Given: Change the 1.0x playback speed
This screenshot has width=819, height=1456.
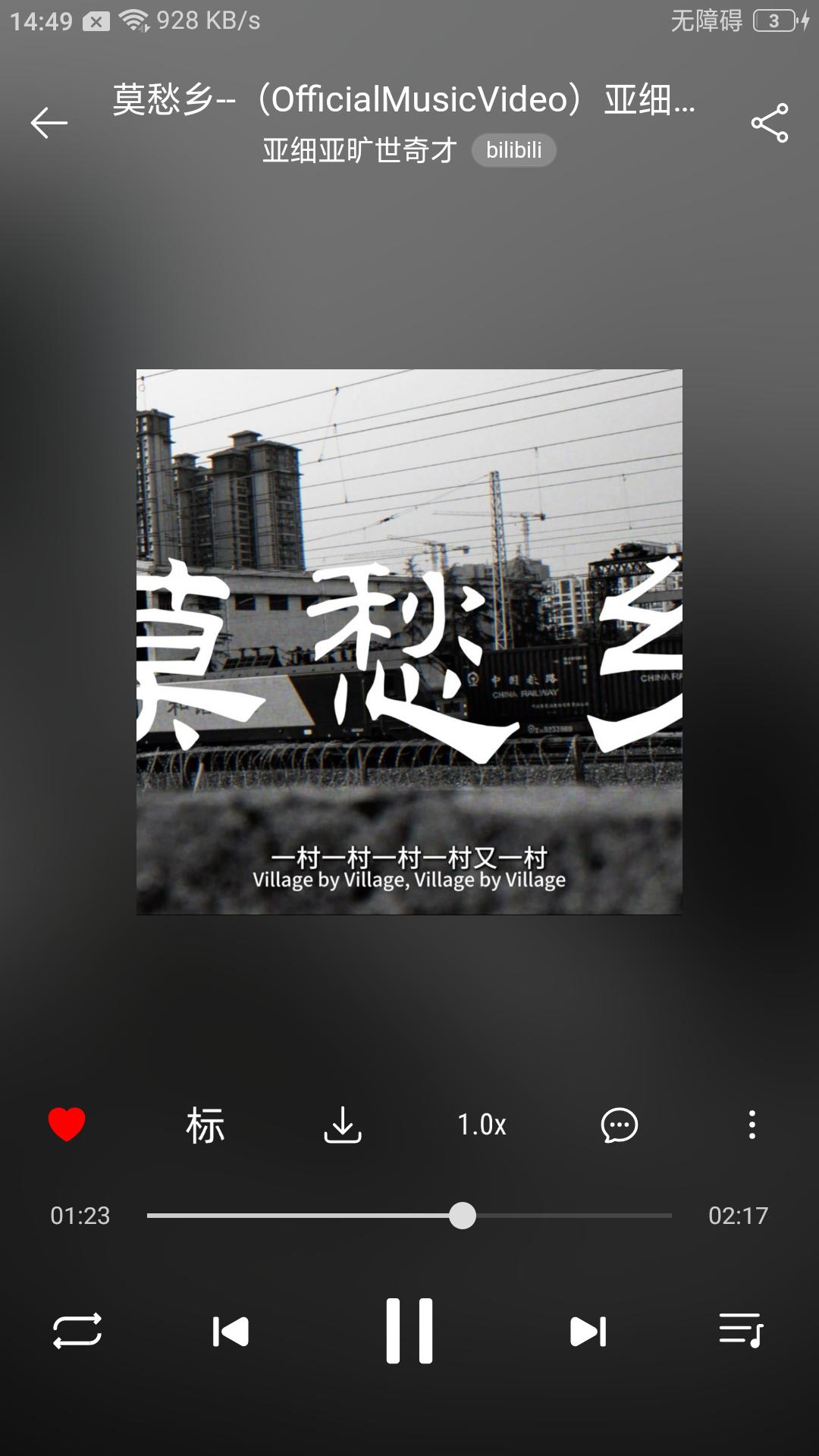Looking at the screenshot, I should [x=482, y=1125].
